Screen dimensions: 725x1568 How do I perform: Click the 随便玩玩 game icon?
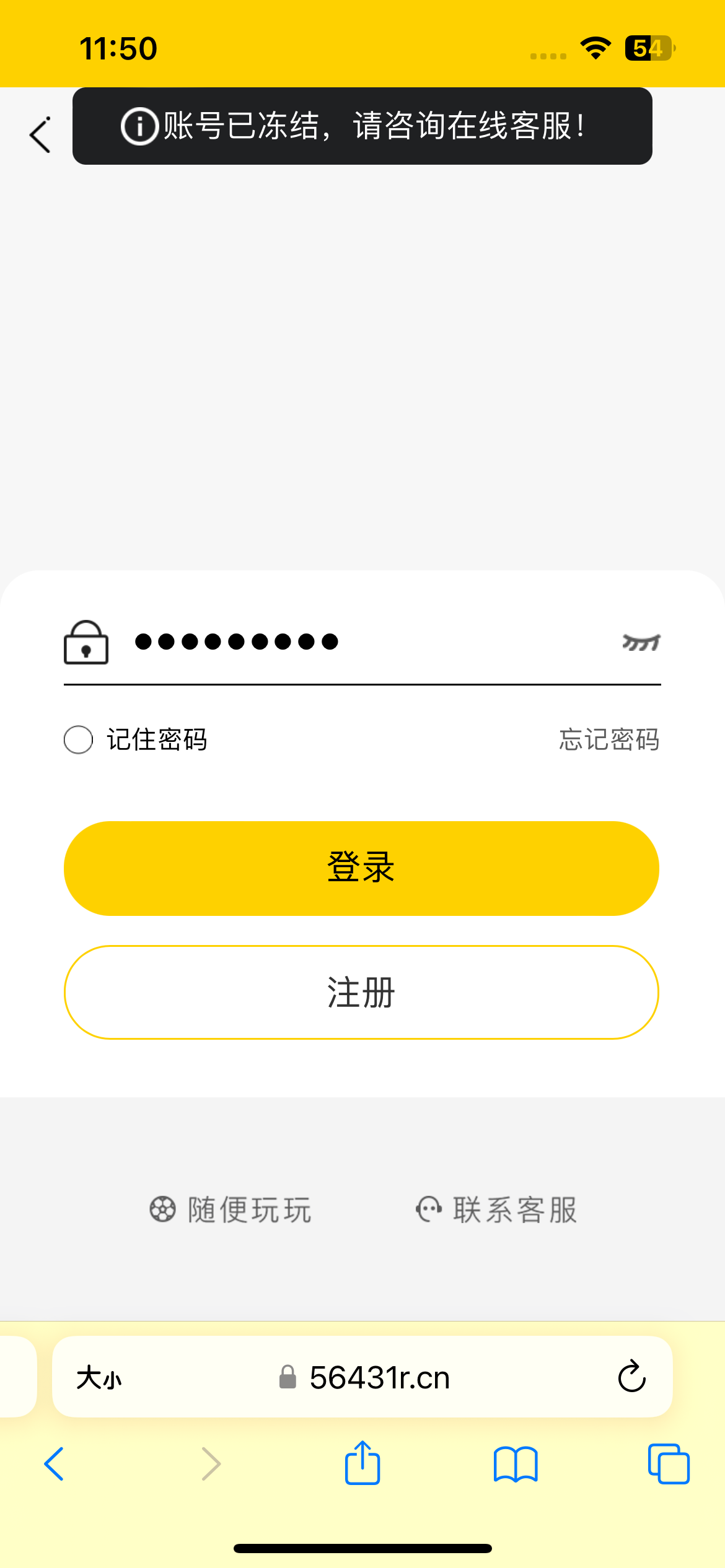163,1208
